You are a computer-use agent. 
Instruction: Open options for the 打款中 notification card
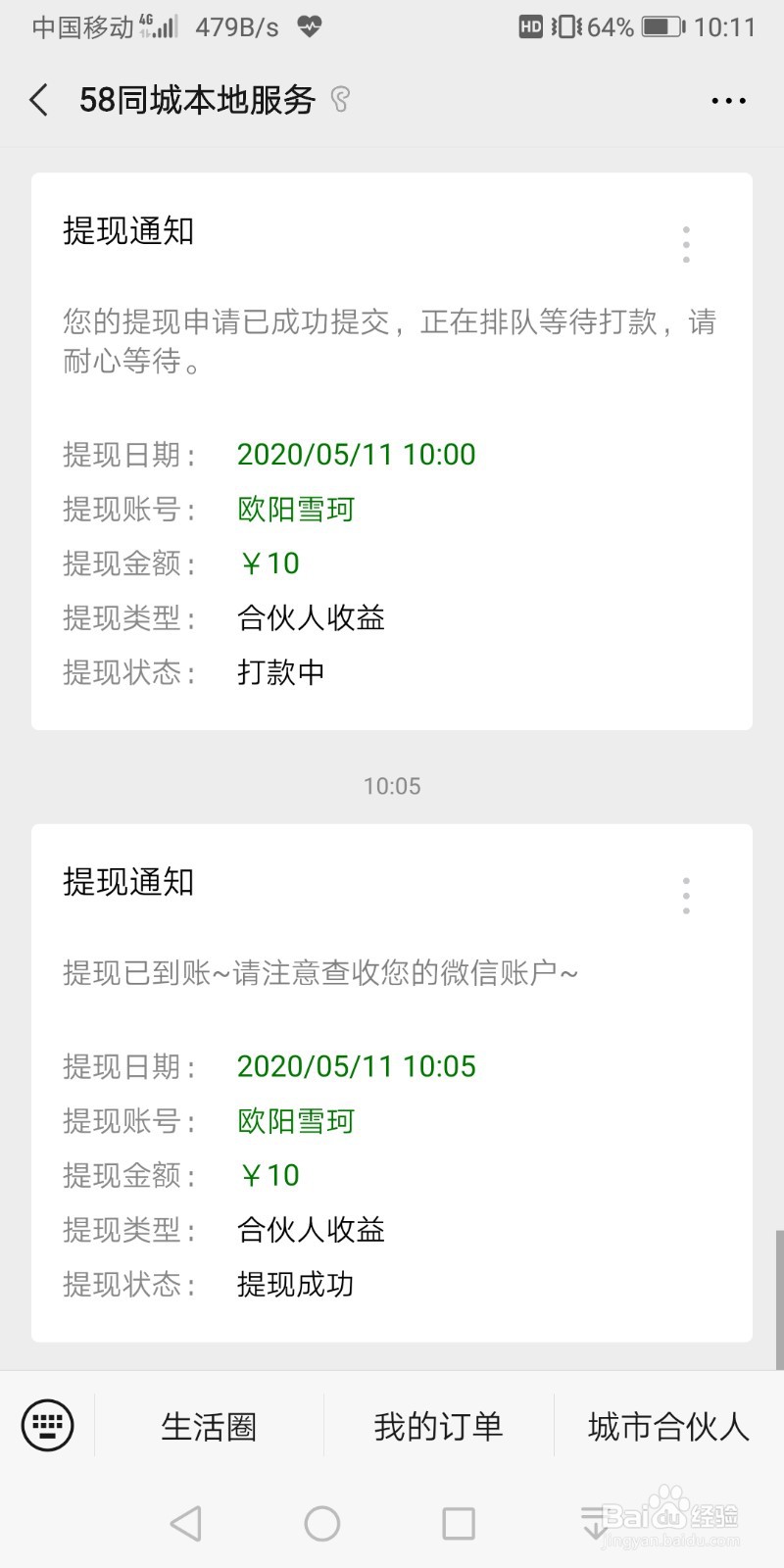tap(686, 244)
